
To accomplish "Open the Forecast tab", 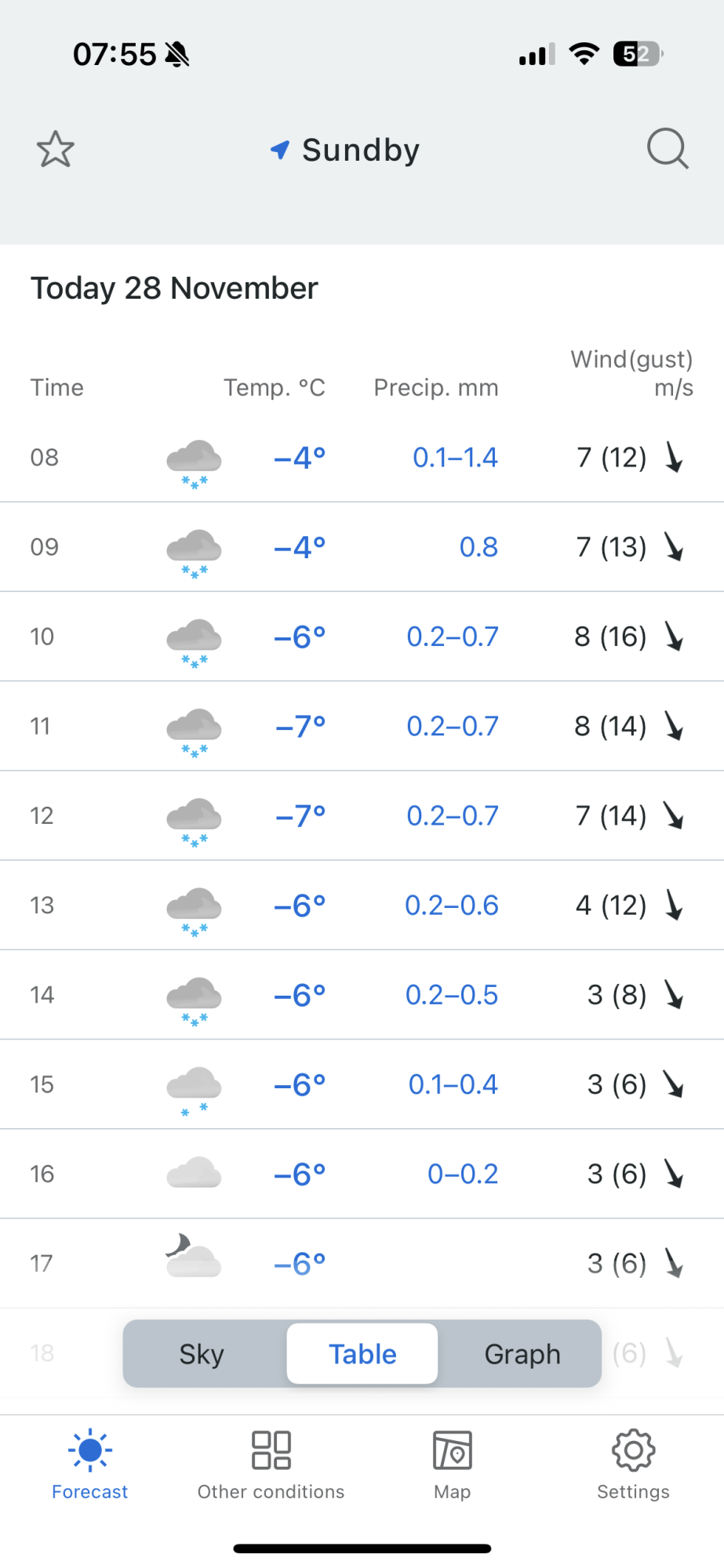I will [x=90, y=1465].
